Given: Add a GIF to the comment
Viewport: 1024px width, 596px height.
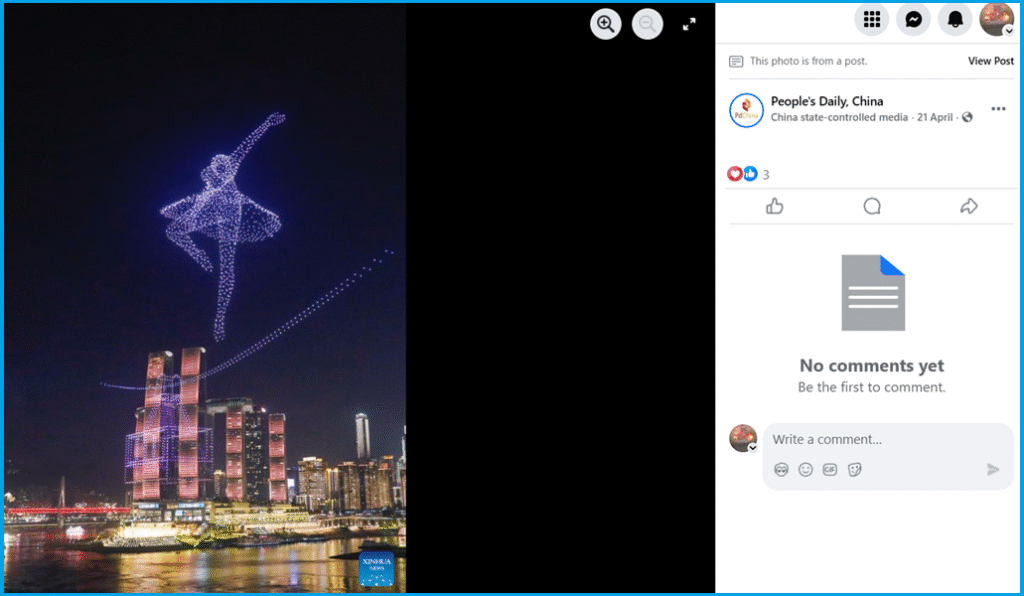Looking at the screenshot, I should tap(830, 469).
